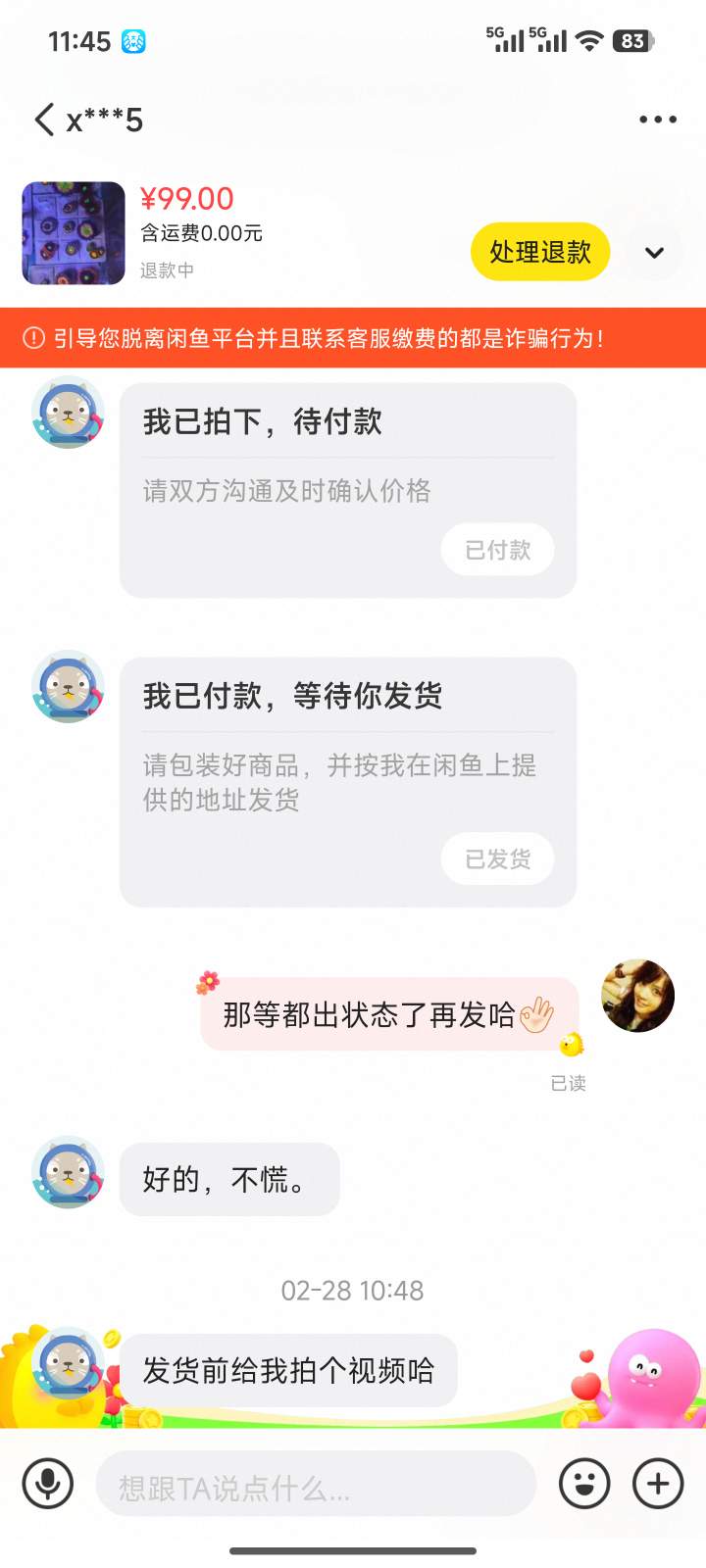The image size is (706, 1568).
Task: Open my own profile avatar
Action: (637, 996)
